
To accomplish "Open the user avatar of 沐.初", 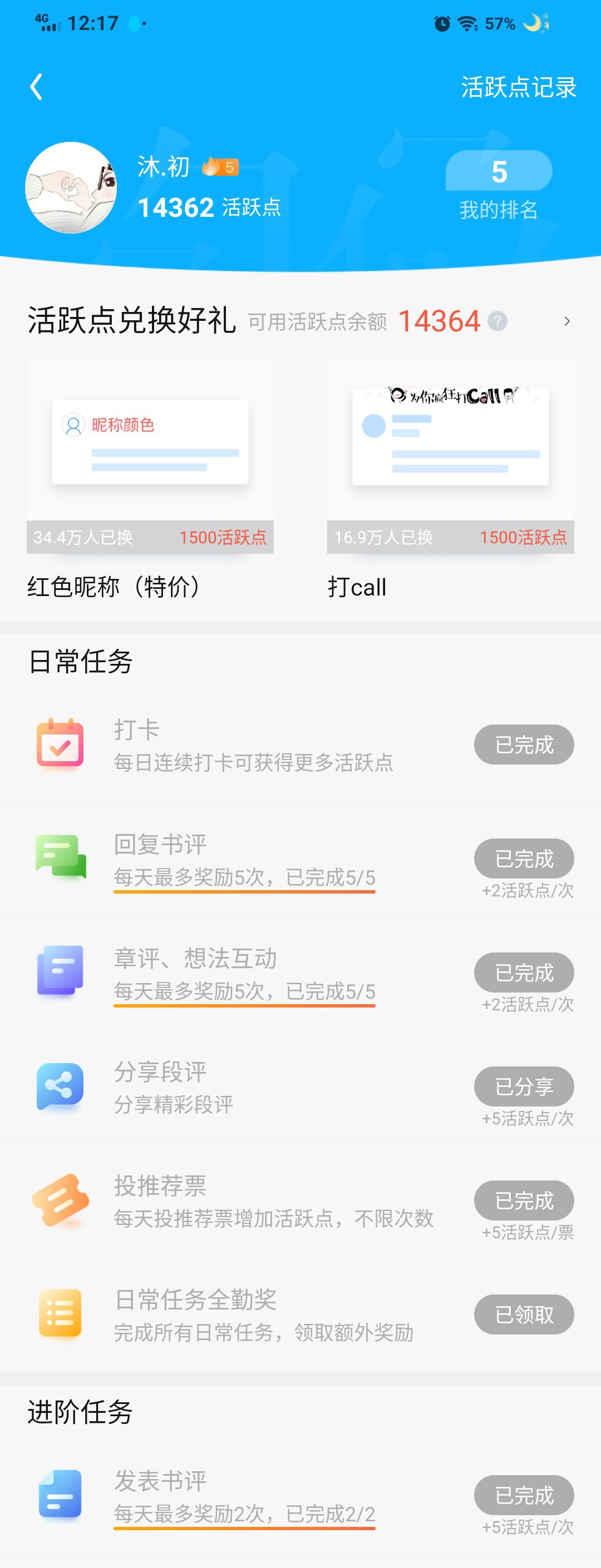I will click(x=71, y=187).
